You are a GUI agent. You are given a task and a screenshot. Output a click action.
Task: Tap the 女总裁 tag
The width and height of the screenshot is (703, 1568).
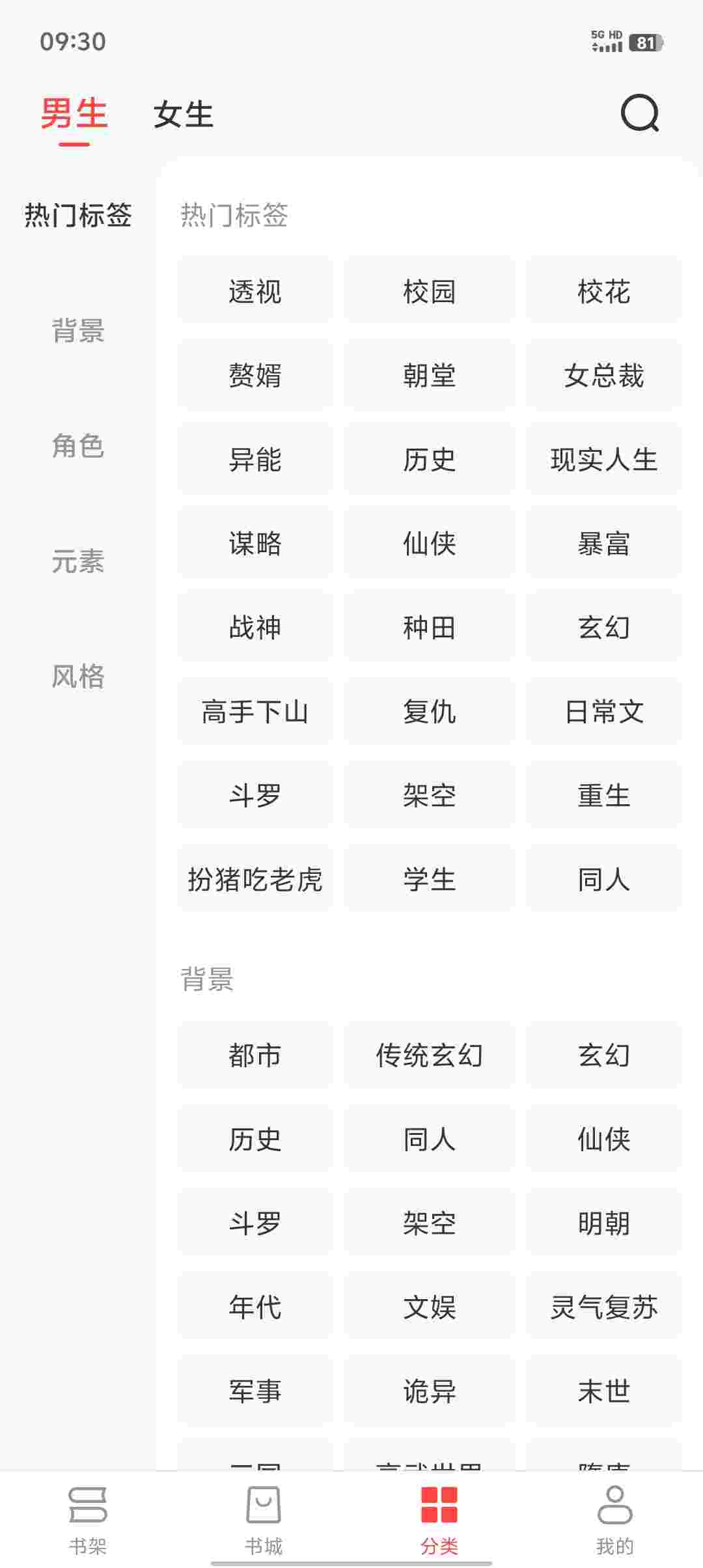tap(604, 376)
